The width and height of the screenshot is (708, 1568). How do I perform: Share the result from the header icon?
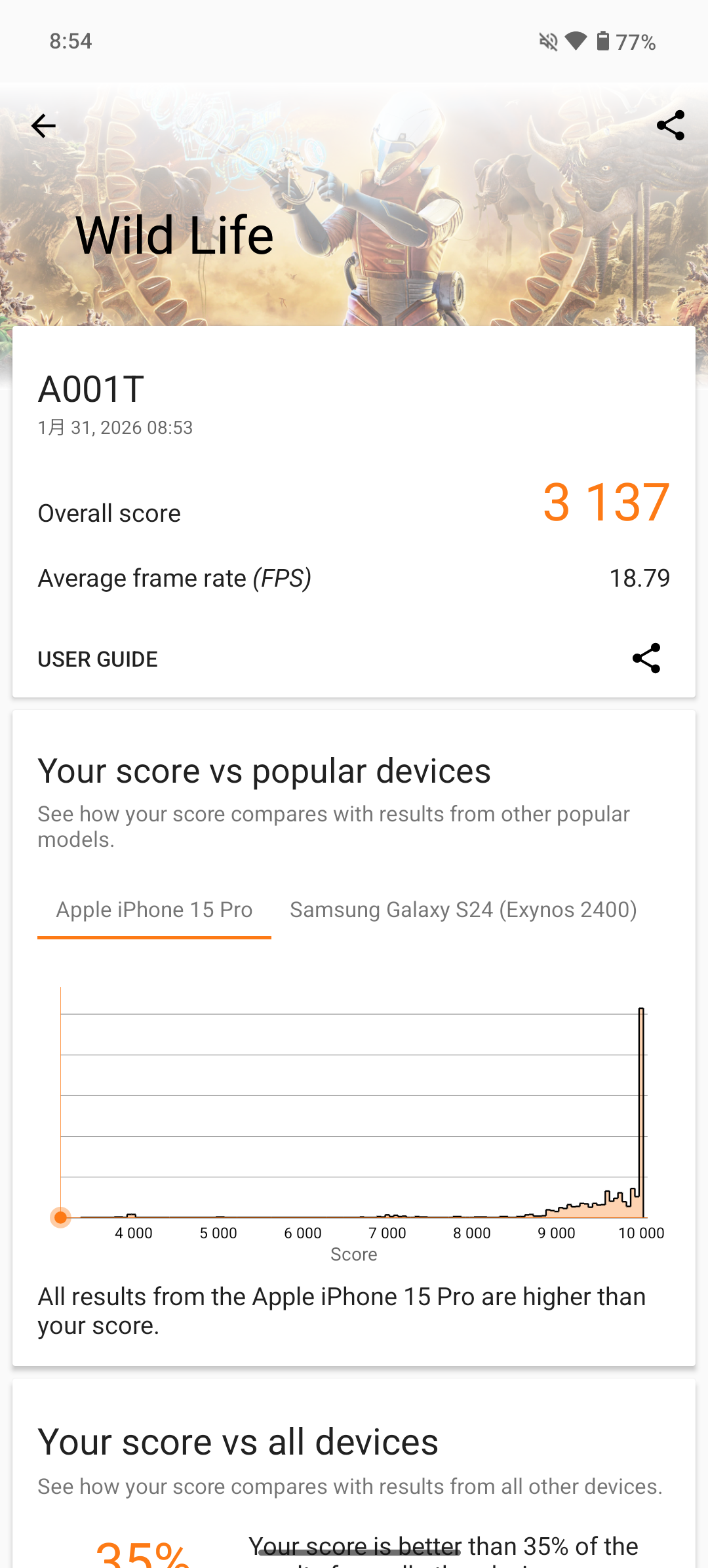click(670, 125)
